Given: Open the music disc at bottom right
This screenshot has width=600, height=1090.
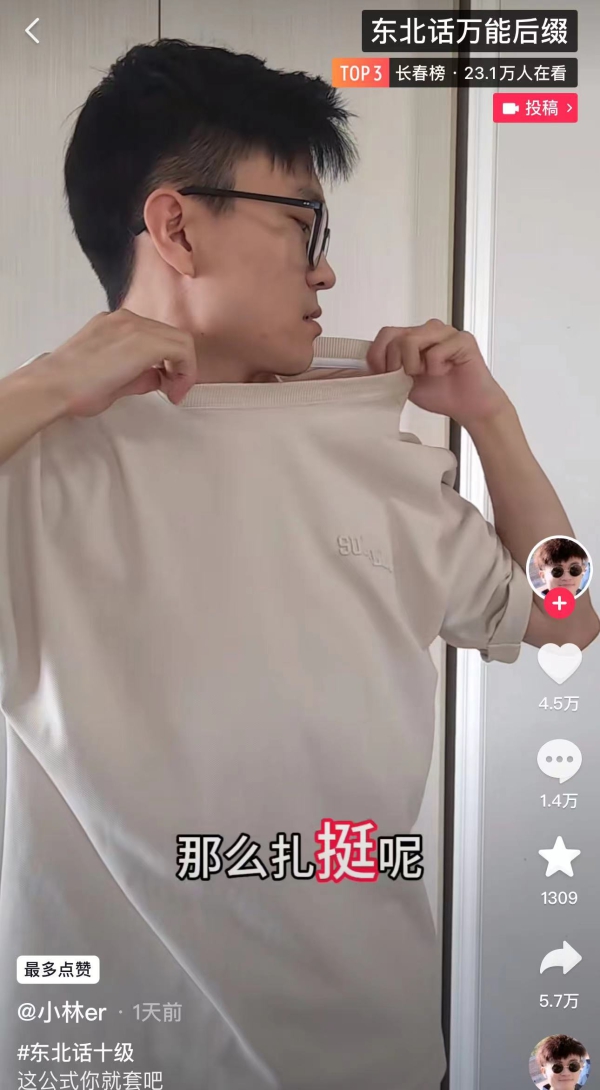Looking at the screenshot, I should click(559, 1065).
